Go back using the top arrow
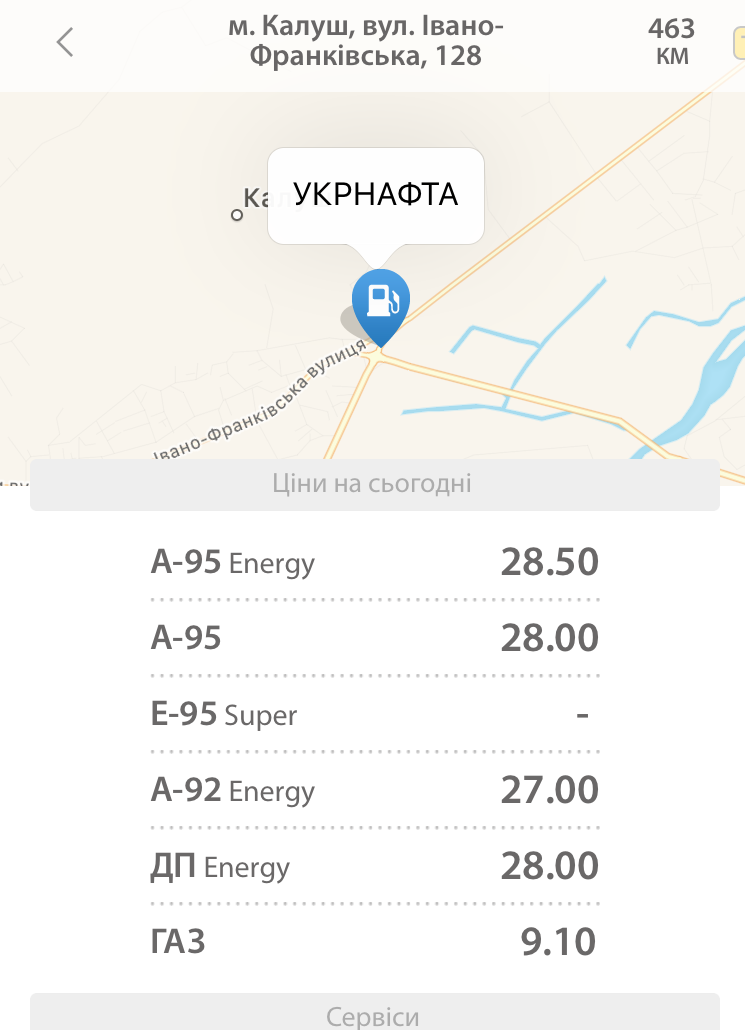The height and width of the screenshot is (1030, 745). pyautogui.click(x=66, y=42)
